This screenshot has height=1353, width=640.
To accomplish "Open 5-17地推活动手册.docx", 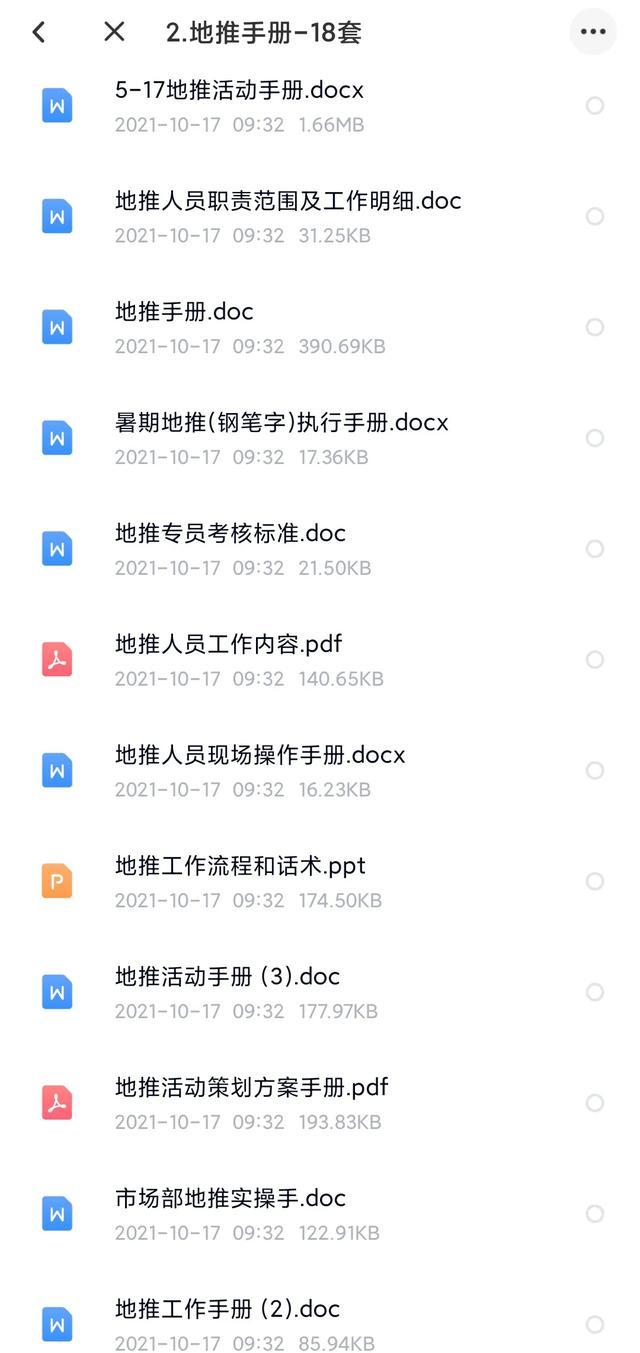I will point(239,91).
